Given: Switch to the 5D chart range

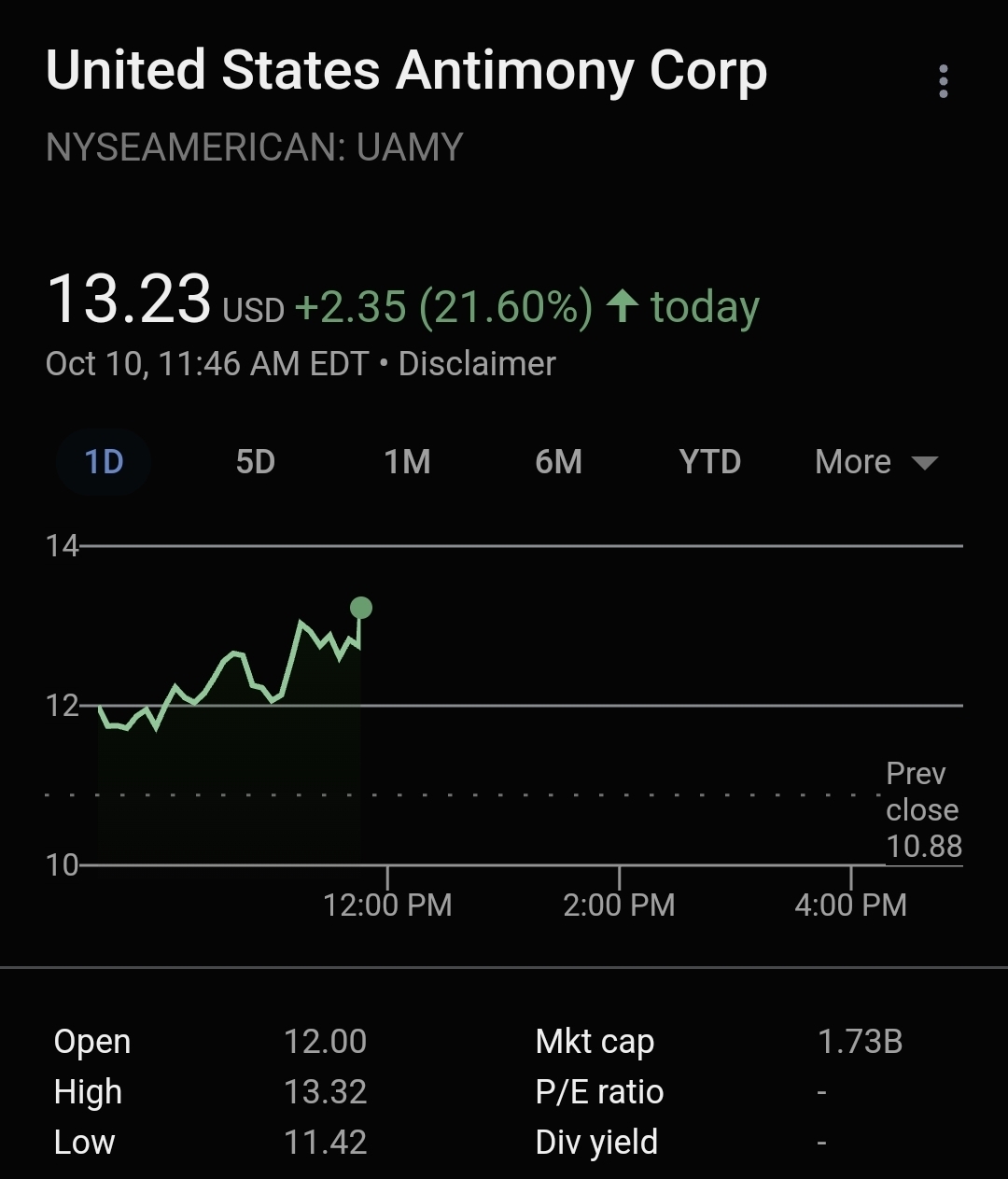Looking at the screenshot, I should (255, 462).
